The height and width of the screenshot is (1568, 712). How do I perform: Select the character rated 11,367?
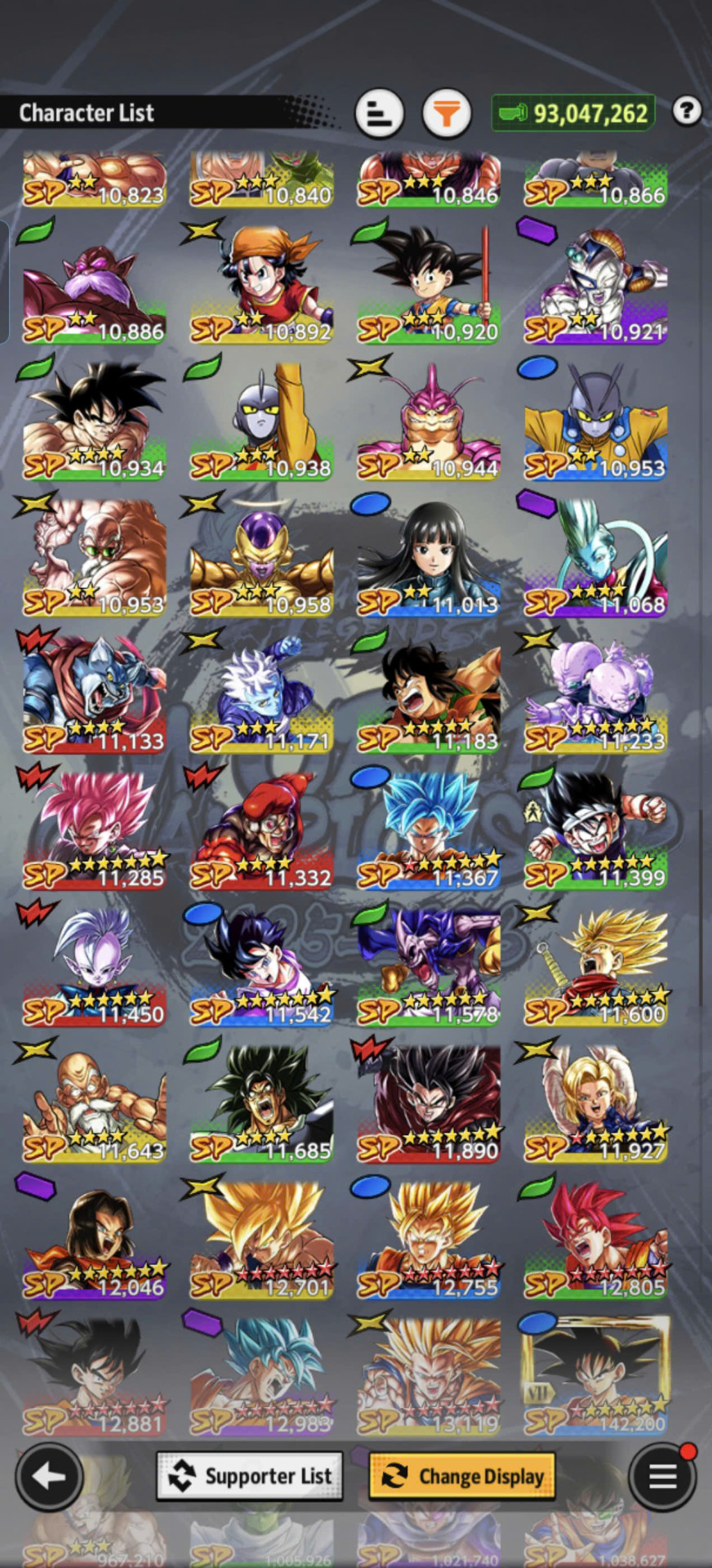pyautogui.click(x=429, y=830)
